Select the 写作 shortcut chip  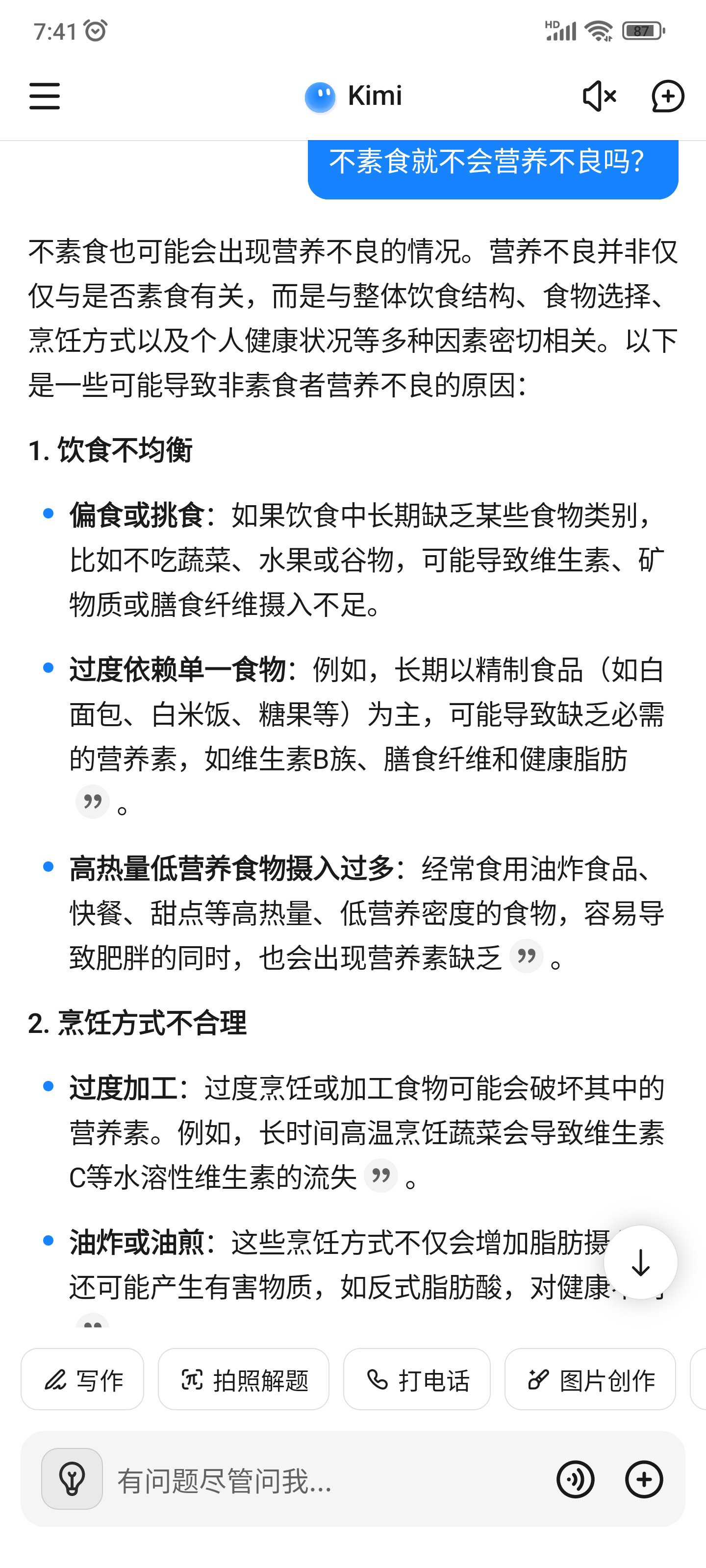(x=82, y=1379)
